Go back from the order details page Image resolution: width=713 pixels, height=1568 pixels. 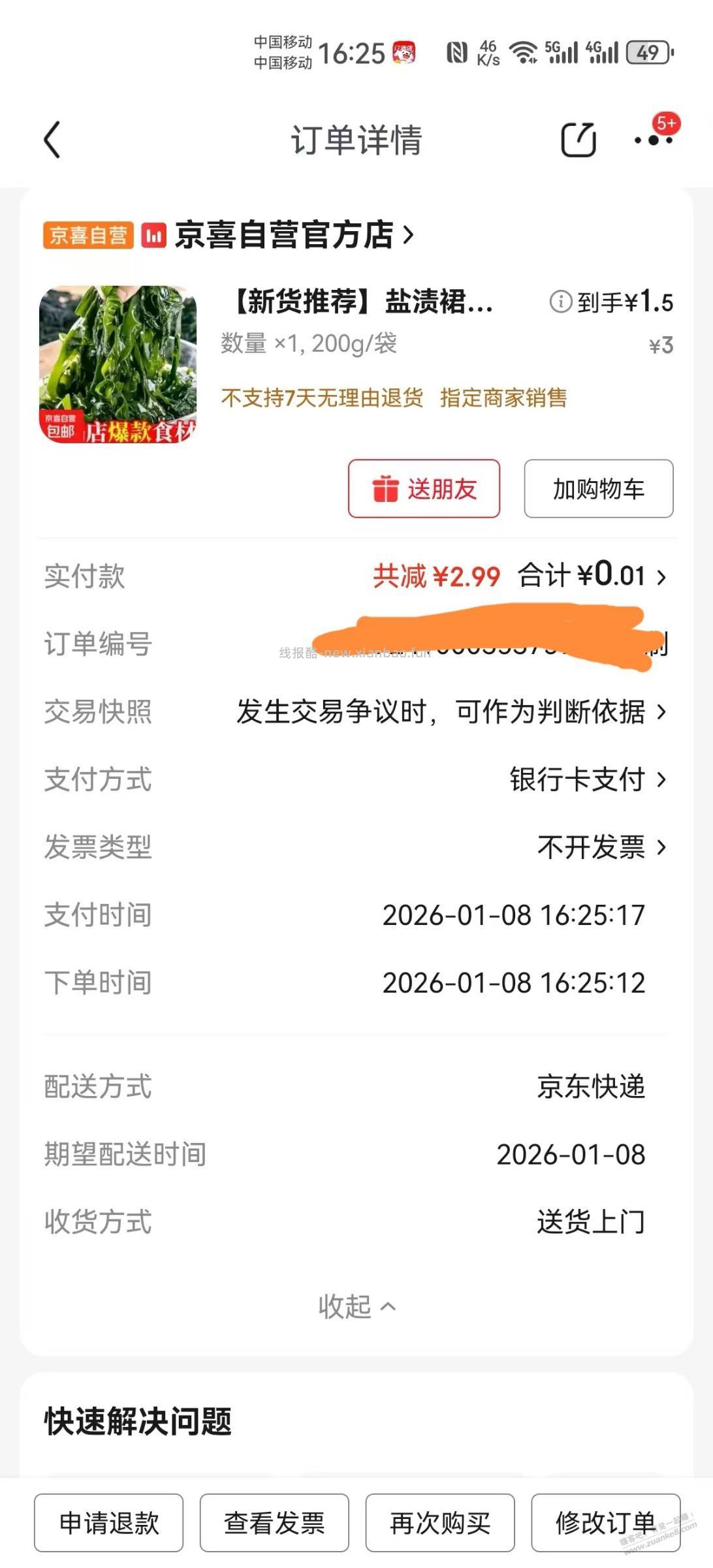52,140
